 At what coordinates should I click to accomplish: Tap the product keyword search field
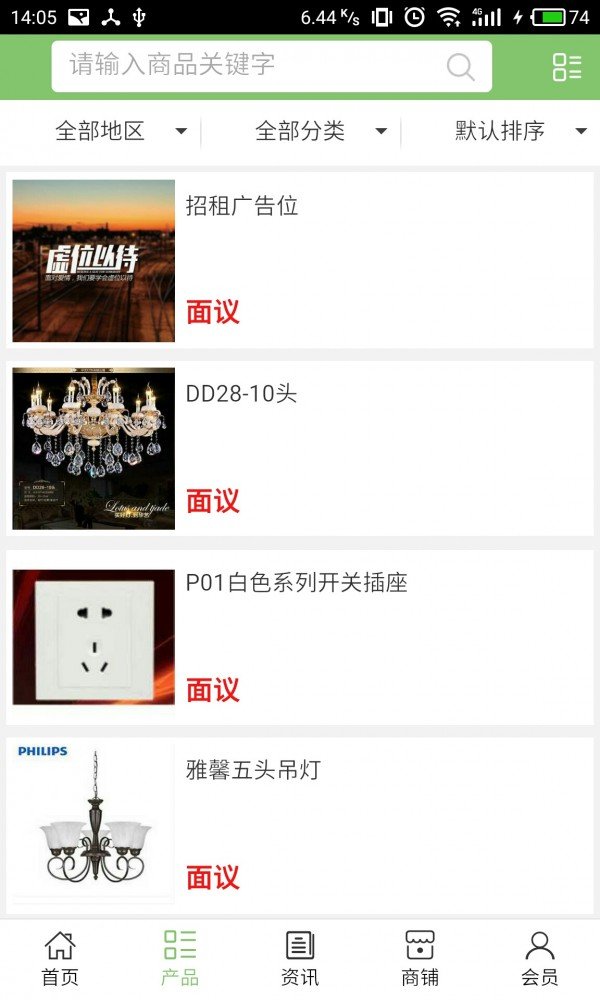[x=250, y=66]
